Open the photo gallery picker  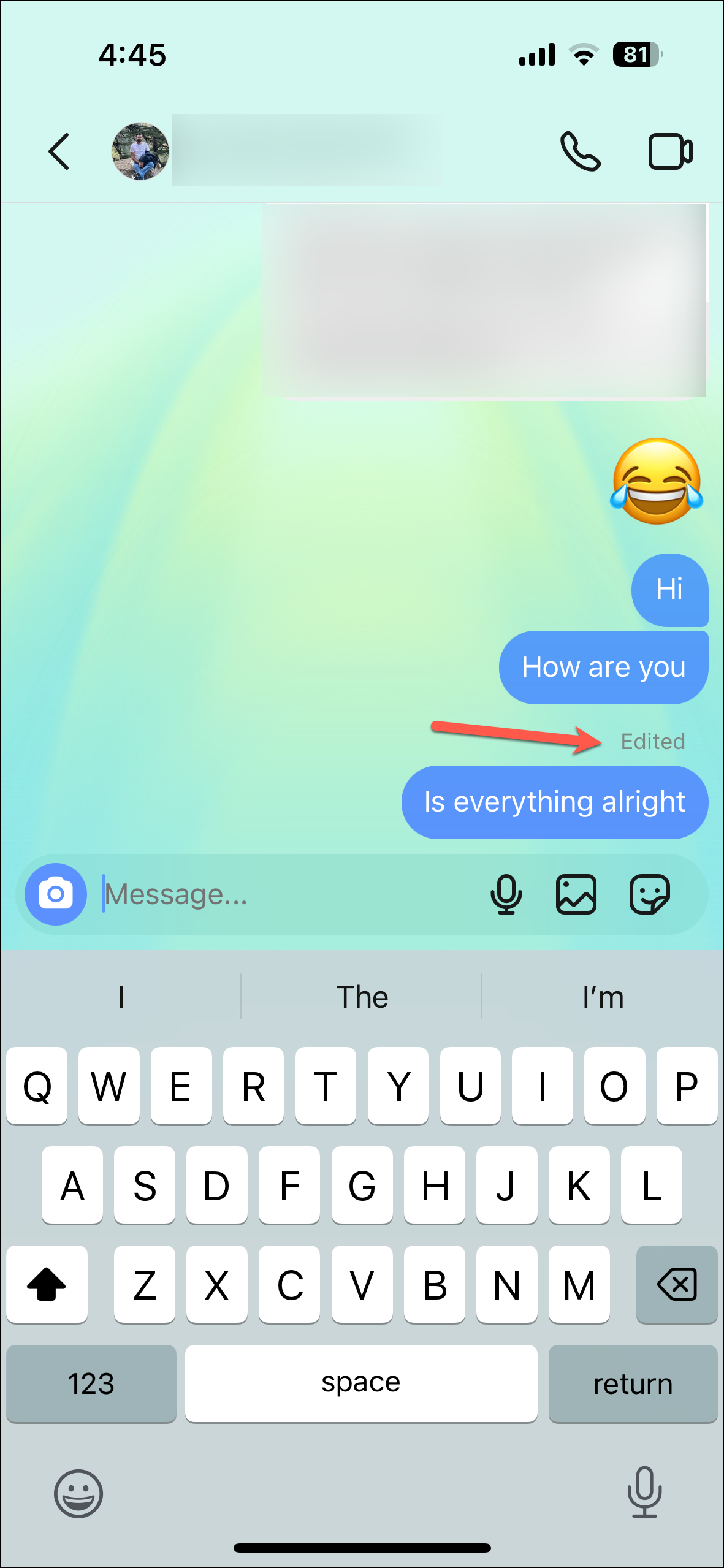576,894
